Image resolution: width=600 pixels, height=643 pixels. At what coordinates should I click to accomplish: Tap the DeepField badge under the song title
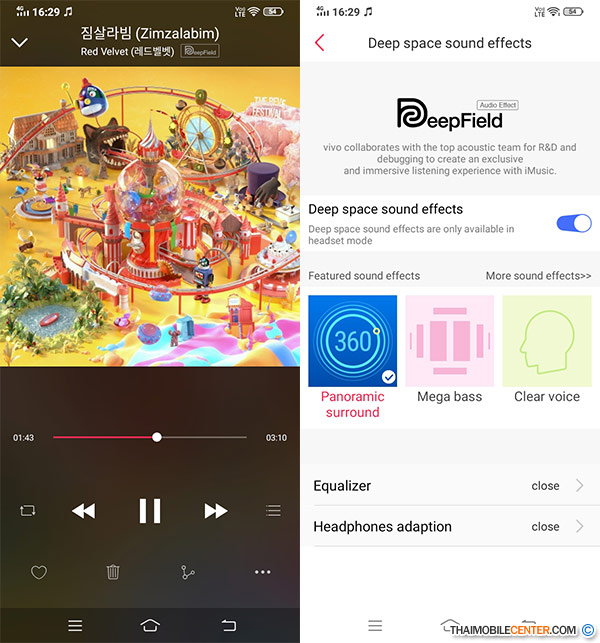pyautogui.click(x=200, y=50)
